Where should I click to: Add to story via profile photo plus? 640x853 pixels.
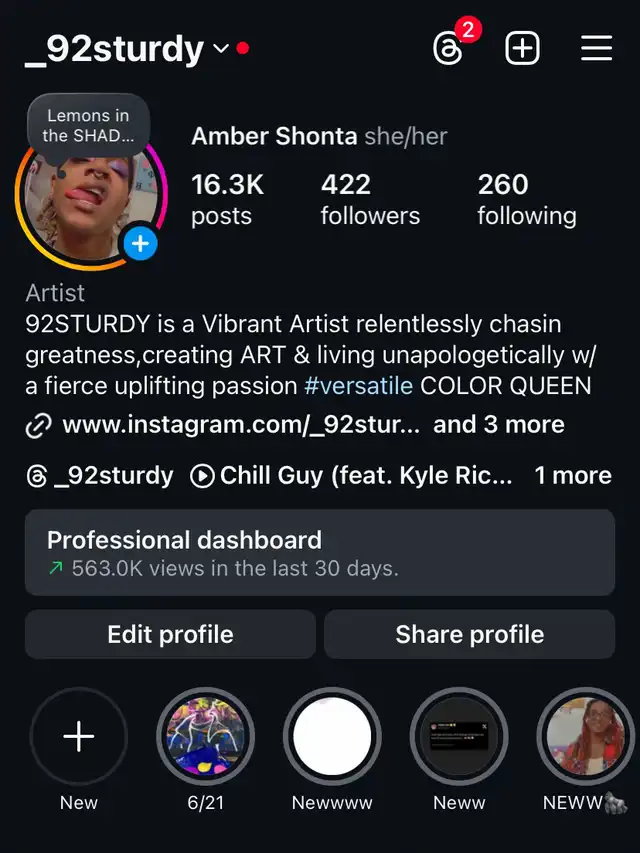[140, 243]
